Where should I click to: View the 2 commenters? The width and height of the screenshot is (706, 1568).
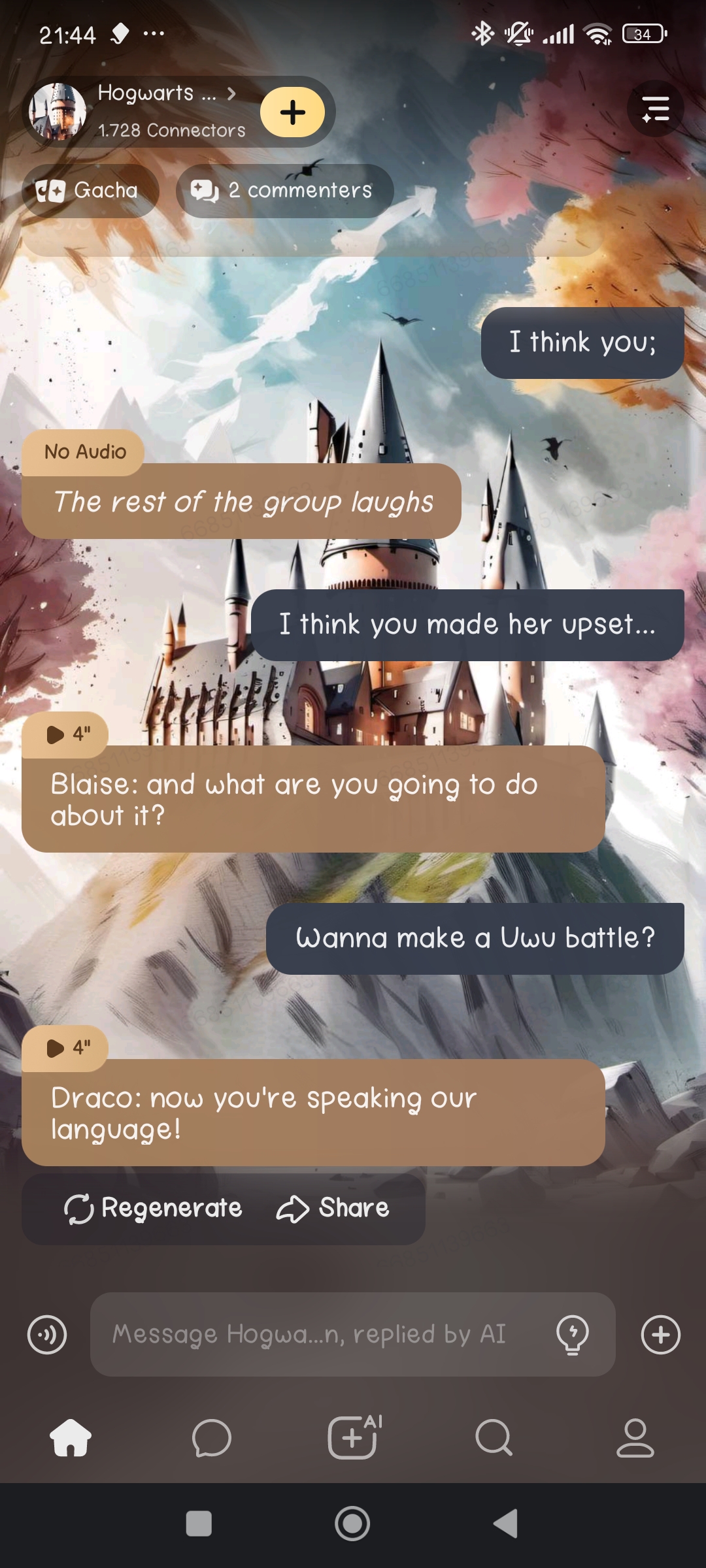click(x=284, y=191)
